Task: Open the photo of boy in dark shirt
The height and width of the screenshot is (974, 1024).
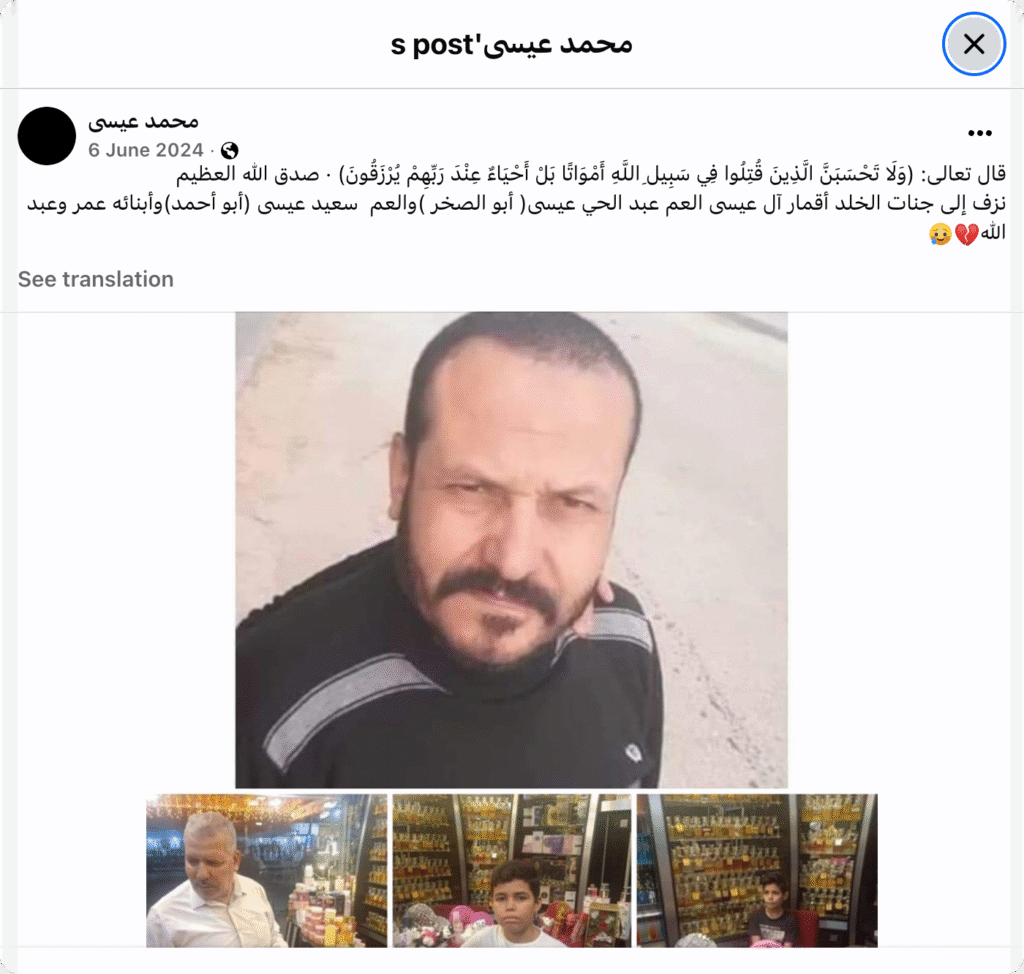Action: pos(756,870)
